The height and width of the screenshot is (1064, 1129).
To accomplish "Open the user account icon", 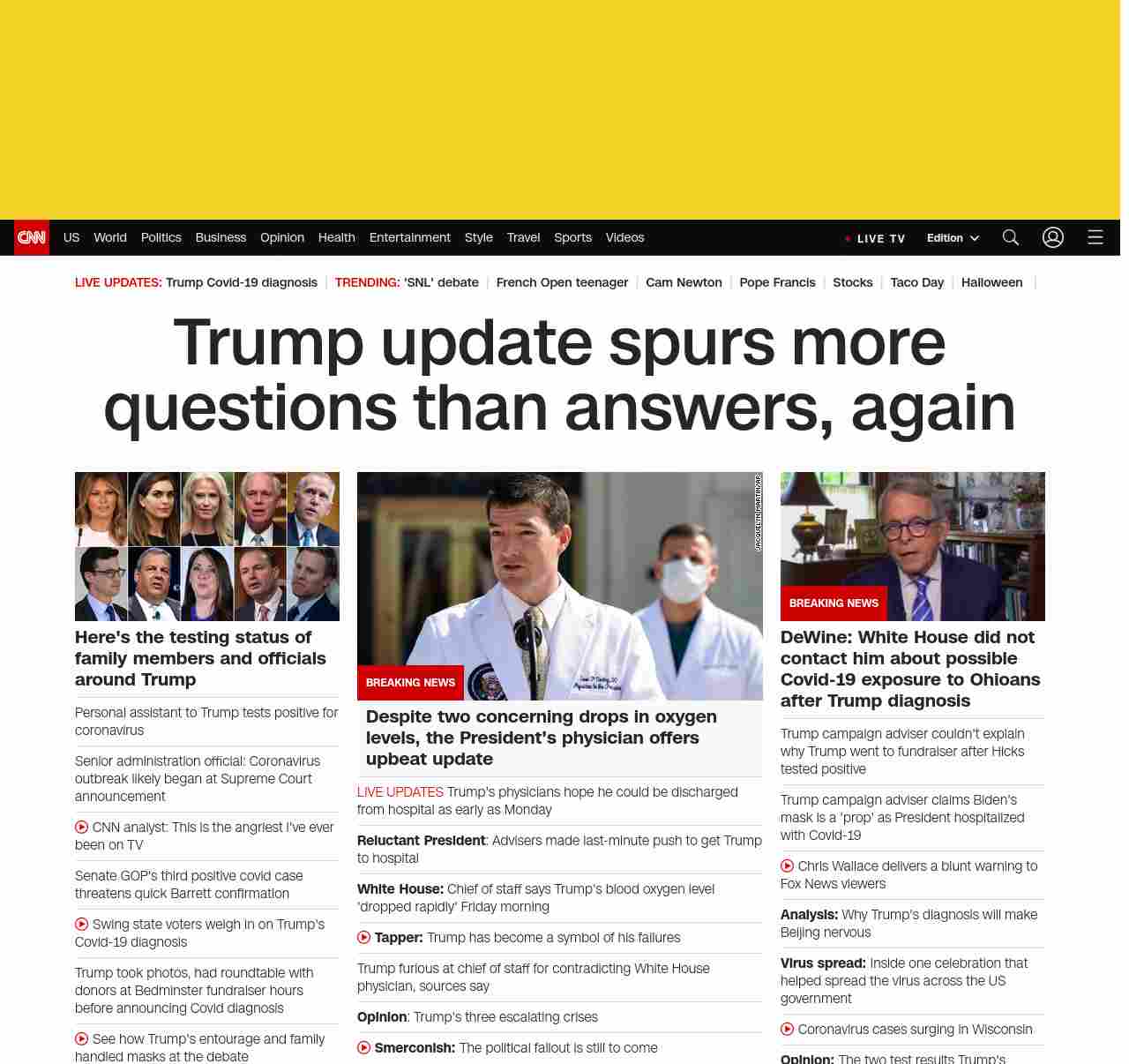I will coord(1052,238).
